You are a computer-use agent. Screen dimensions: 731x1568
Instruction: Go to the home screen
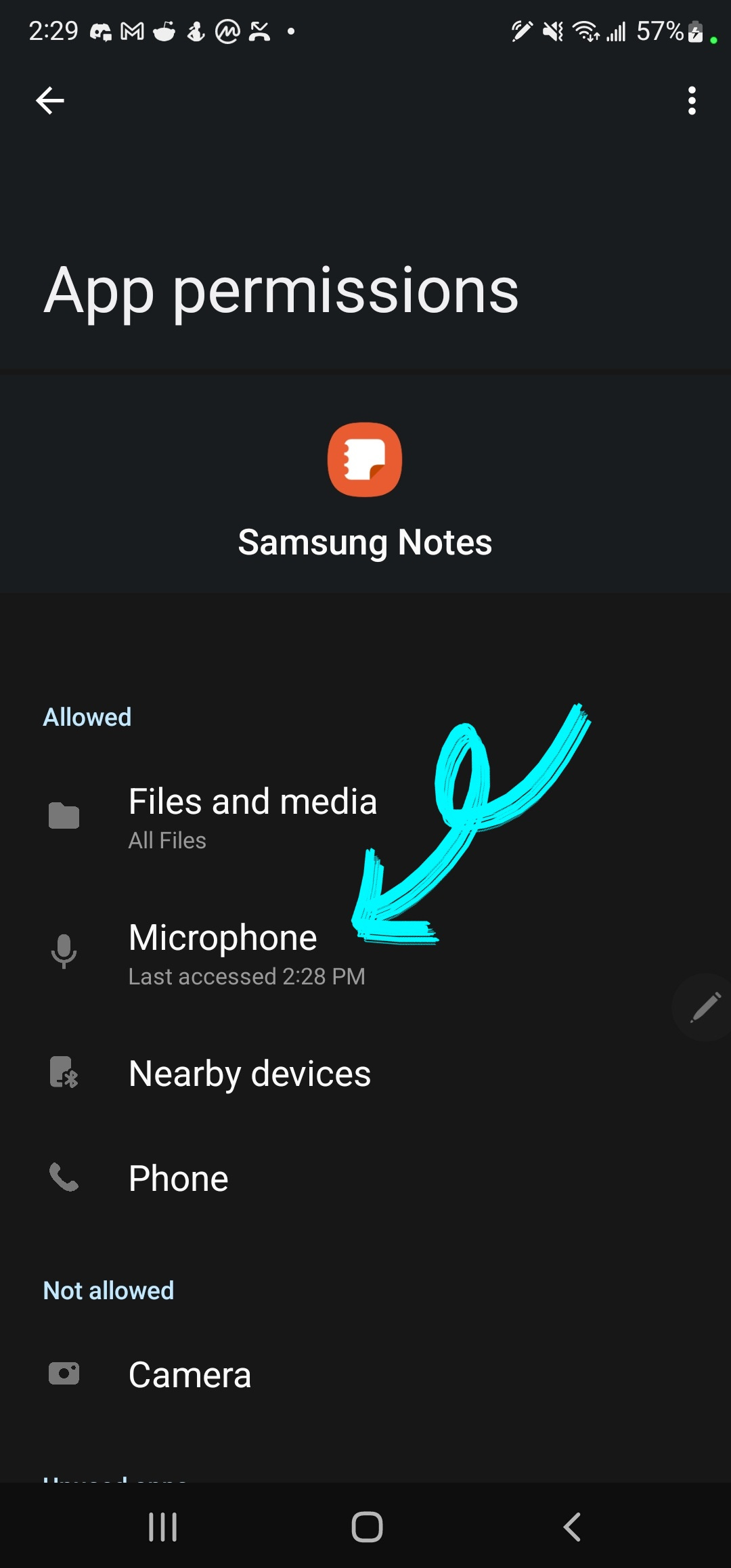367,1527
